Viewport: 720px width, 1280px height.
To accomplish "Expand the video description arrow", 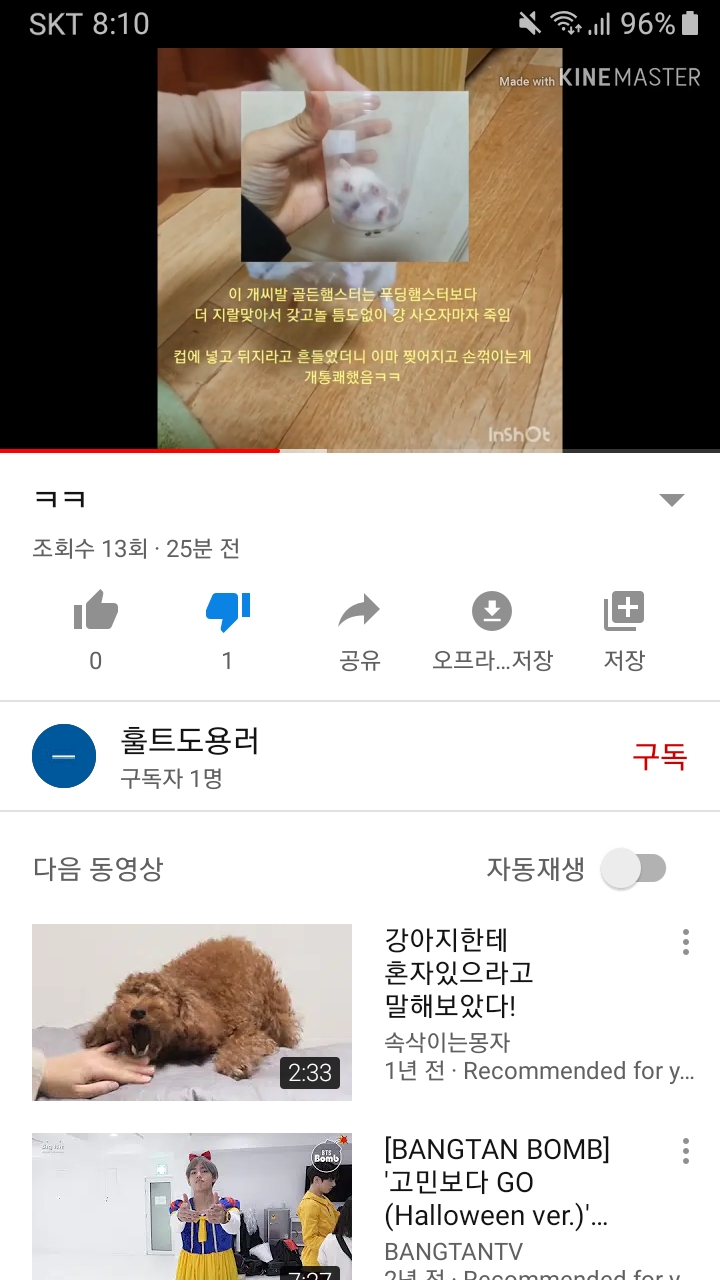I will [x=672, y=500].
